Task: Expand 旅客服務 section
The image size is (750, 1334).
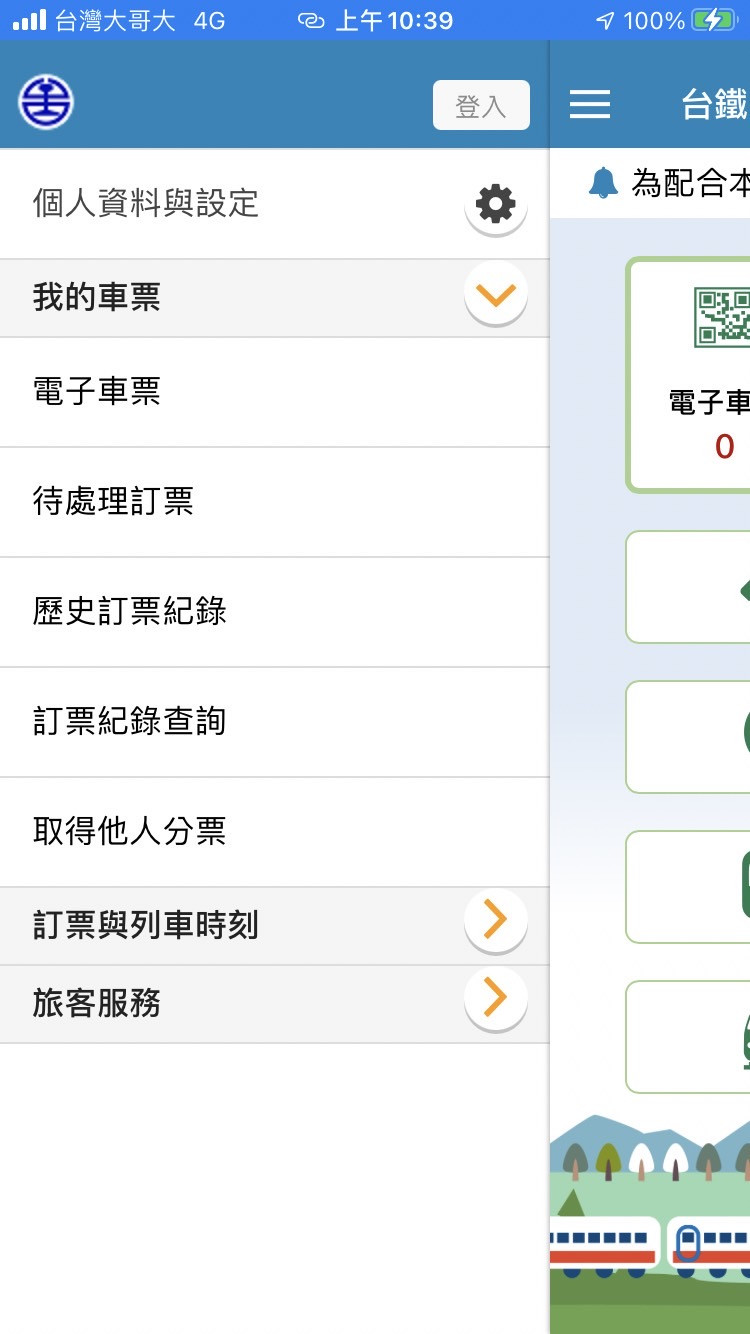Action: (495, 998)
